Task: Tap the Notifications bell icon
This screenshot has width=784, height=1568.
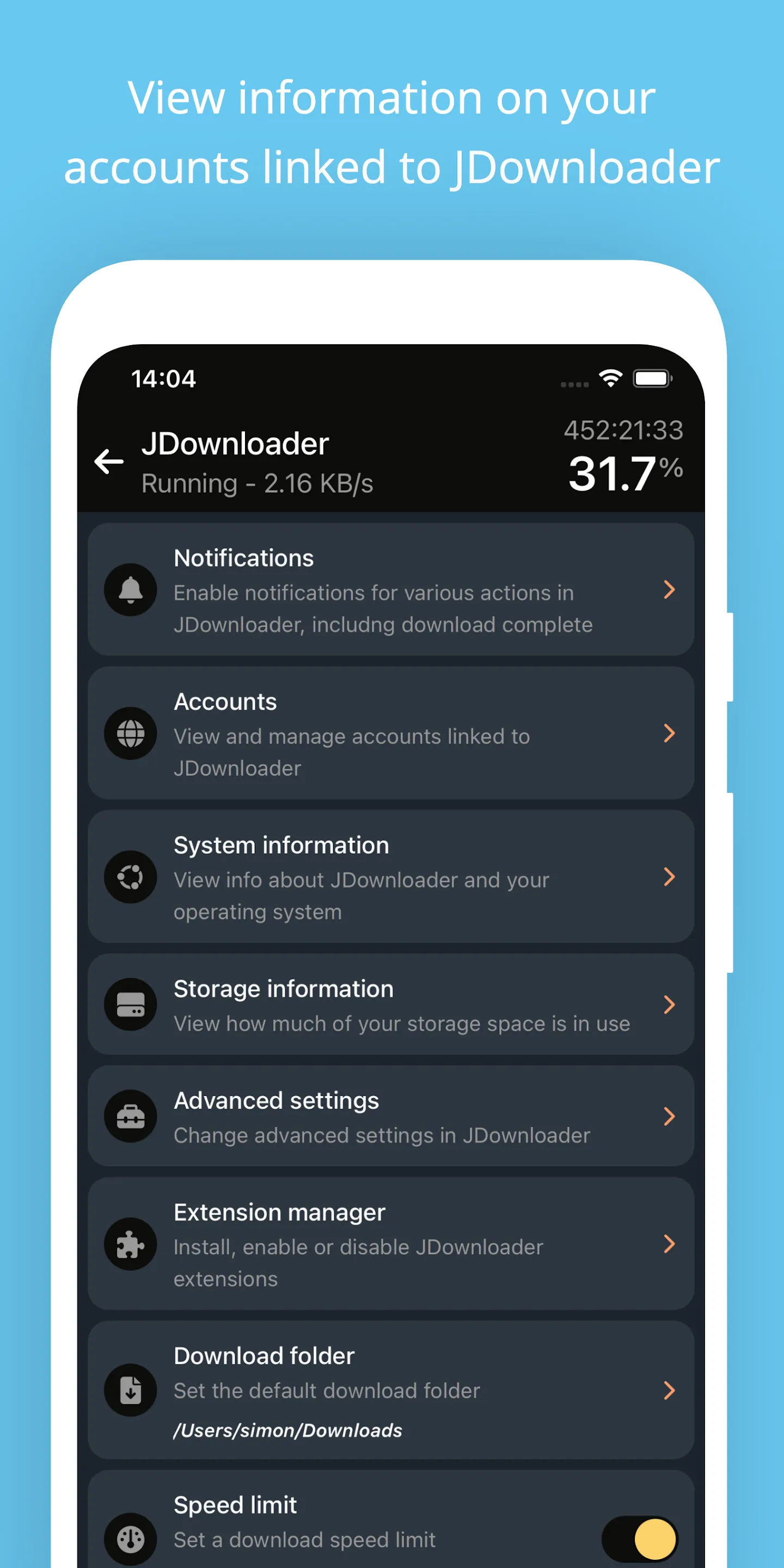Action: pyautogui.click(x=130, y=590)
